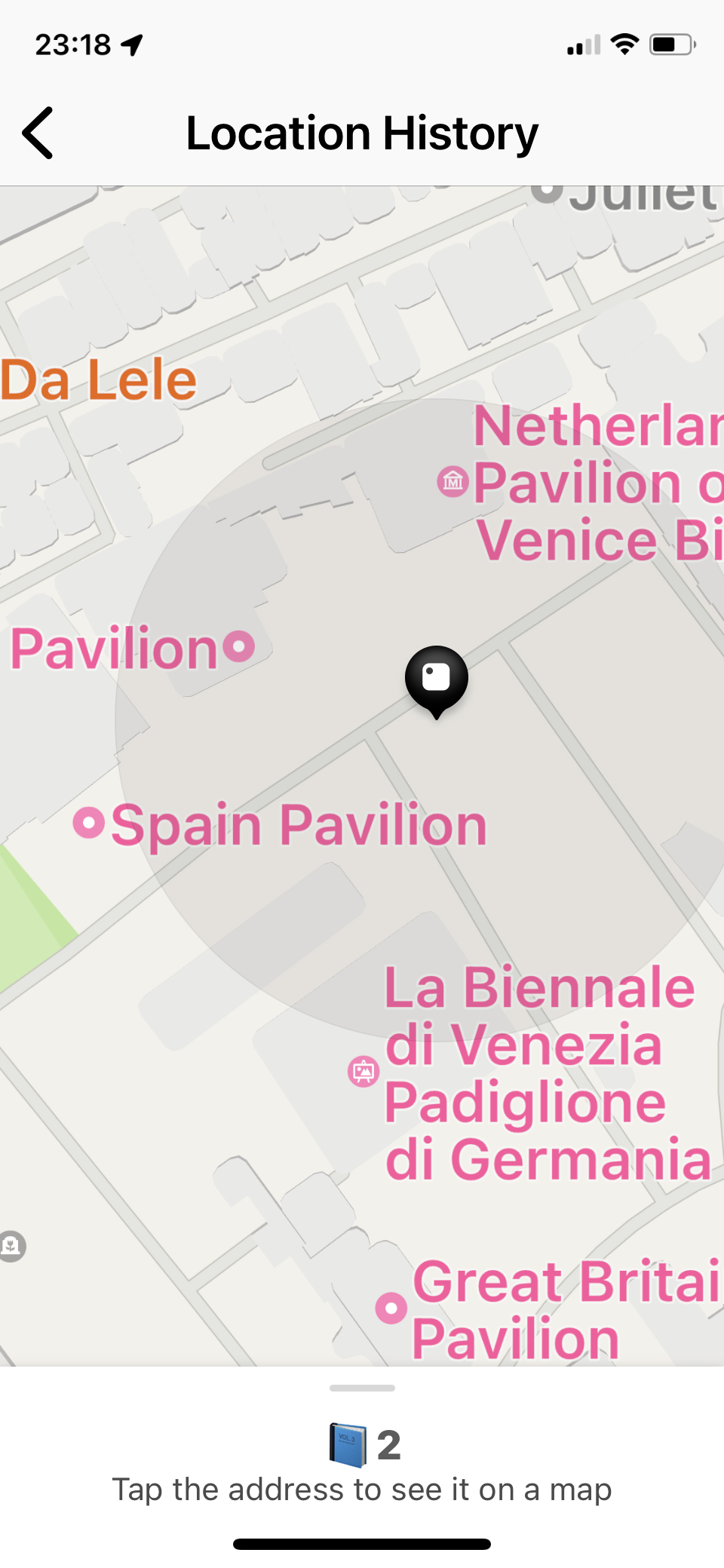Go back from Location History
Screen dimensions: 724x1568
(x=38, y=133)
